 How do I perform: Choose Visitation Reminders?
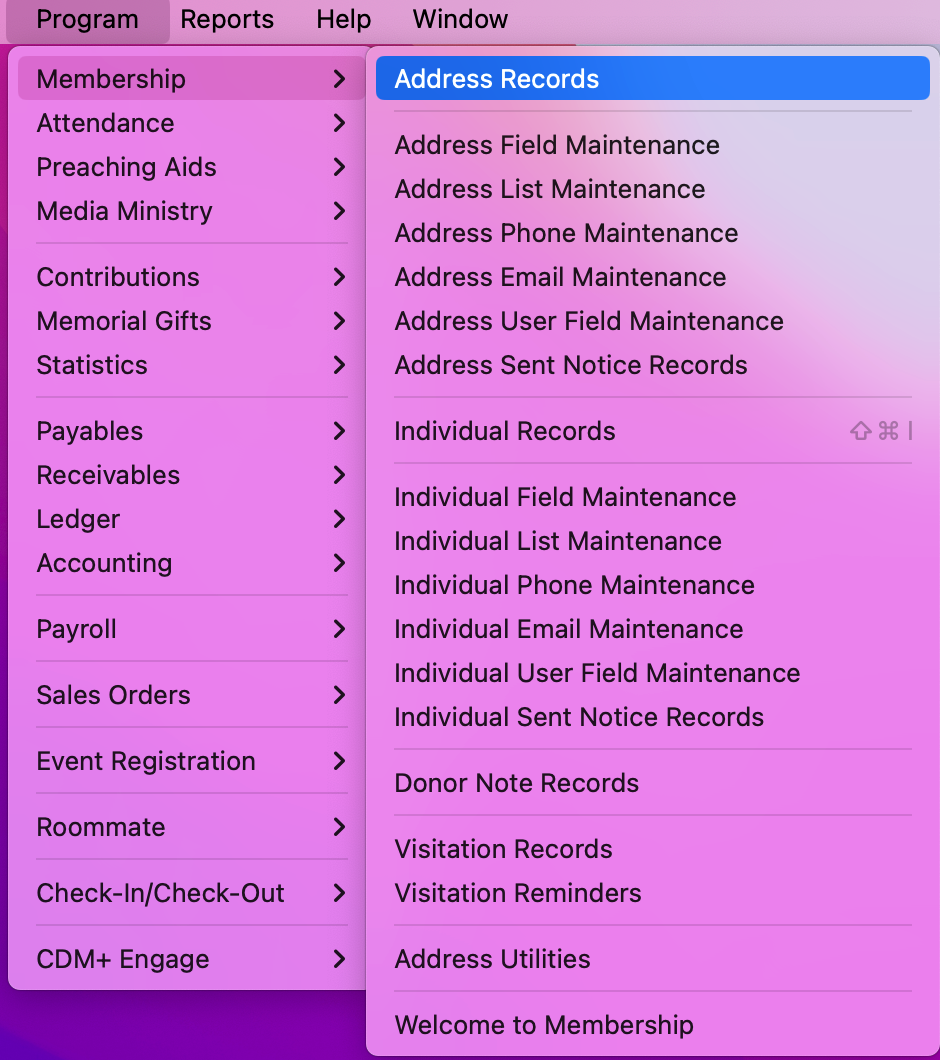point(518,893)
